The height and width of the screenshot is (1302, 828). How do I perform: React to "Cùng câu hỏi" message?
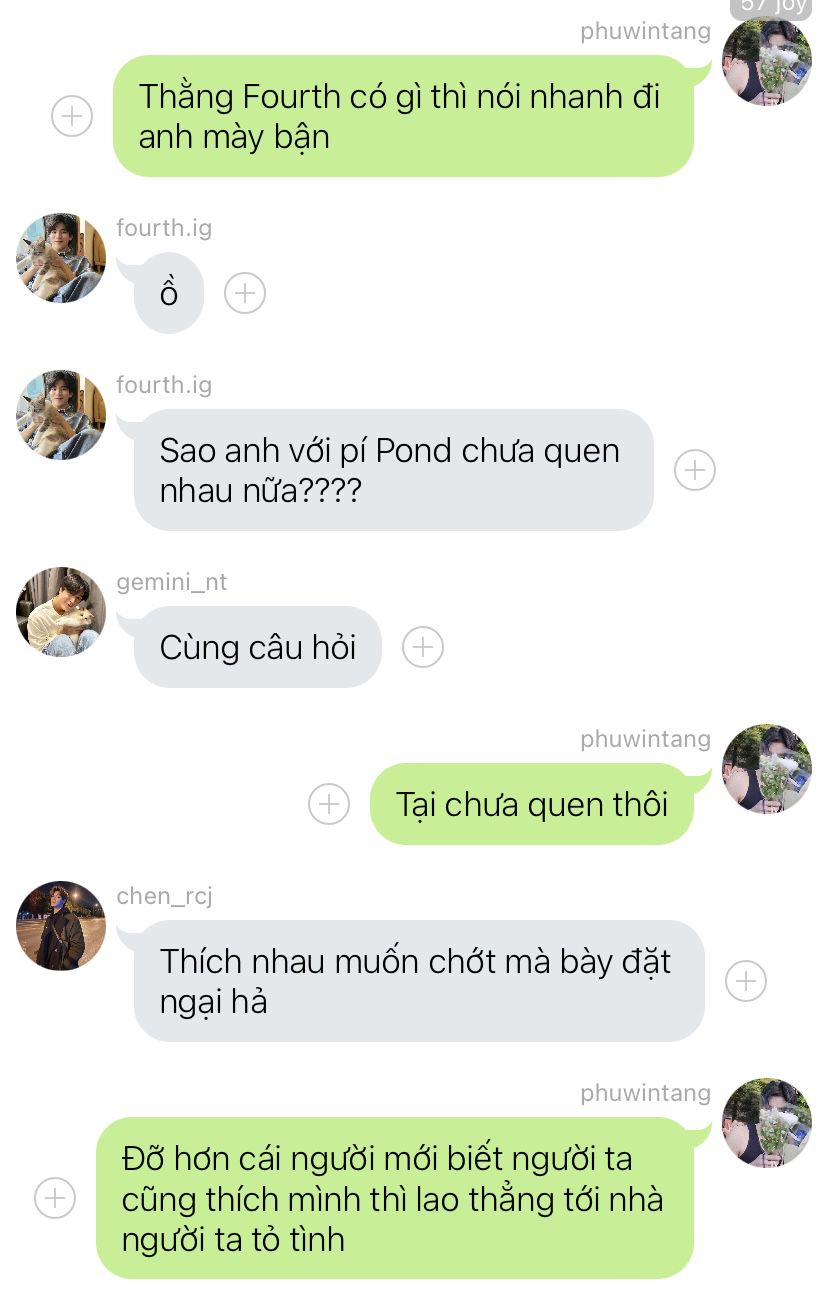pos(423,647)
